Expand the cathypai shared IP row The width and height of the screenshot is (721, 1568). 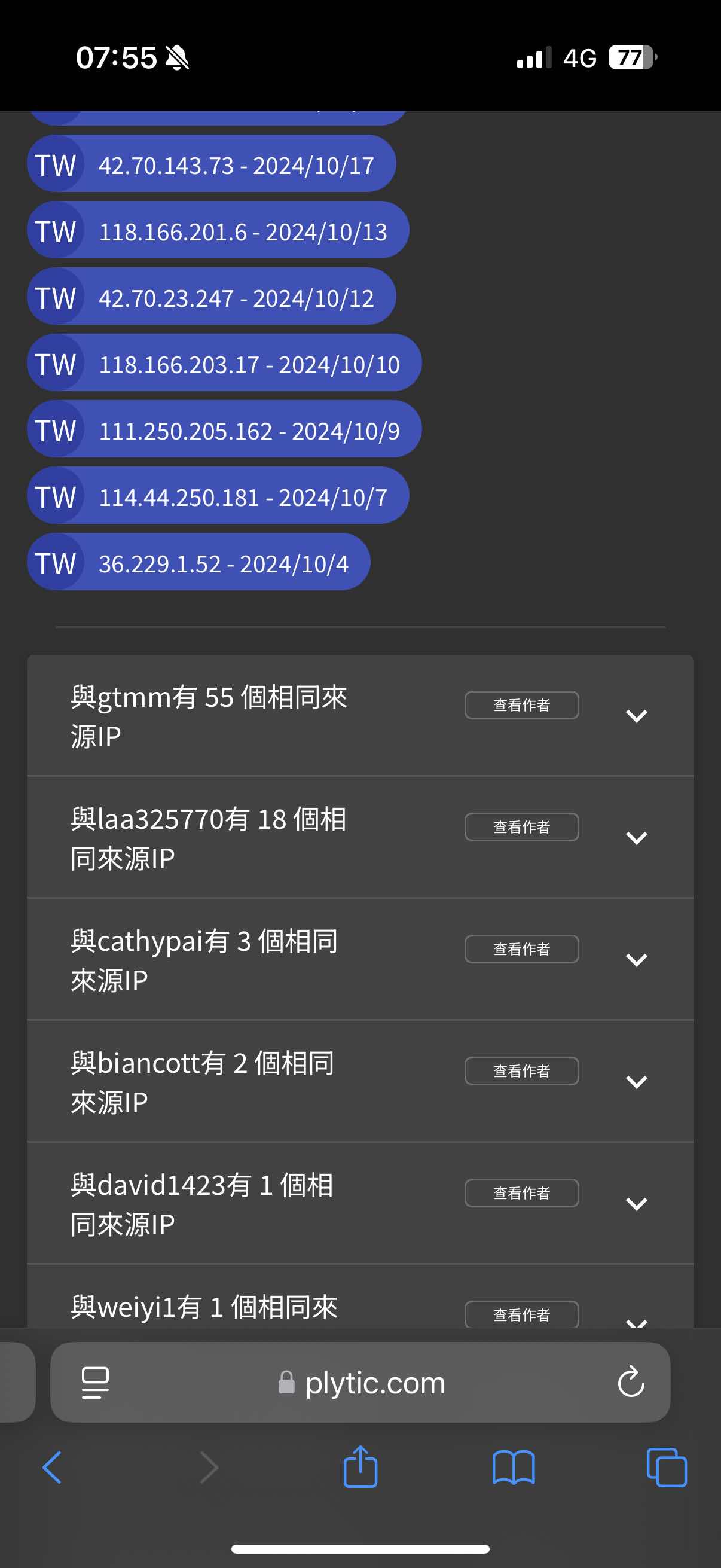point(637,960)
